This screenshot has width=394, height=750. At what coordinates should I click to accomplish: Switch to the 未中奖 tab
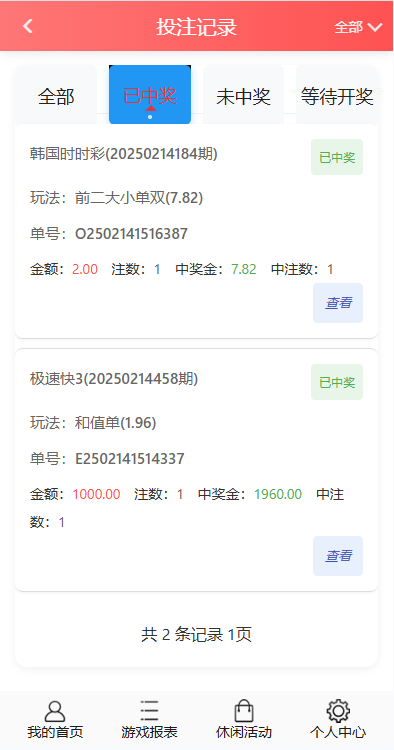[x=243, y=96]
